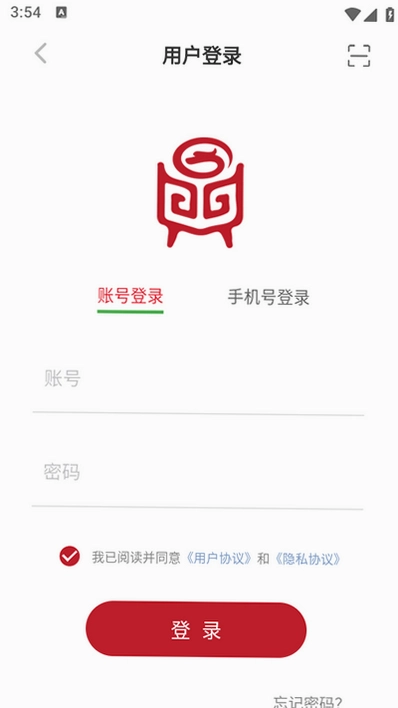398x708 pixels.
Task: Open the 忘记密码? link
Action: pyautogui.click(x=308, y=701)
